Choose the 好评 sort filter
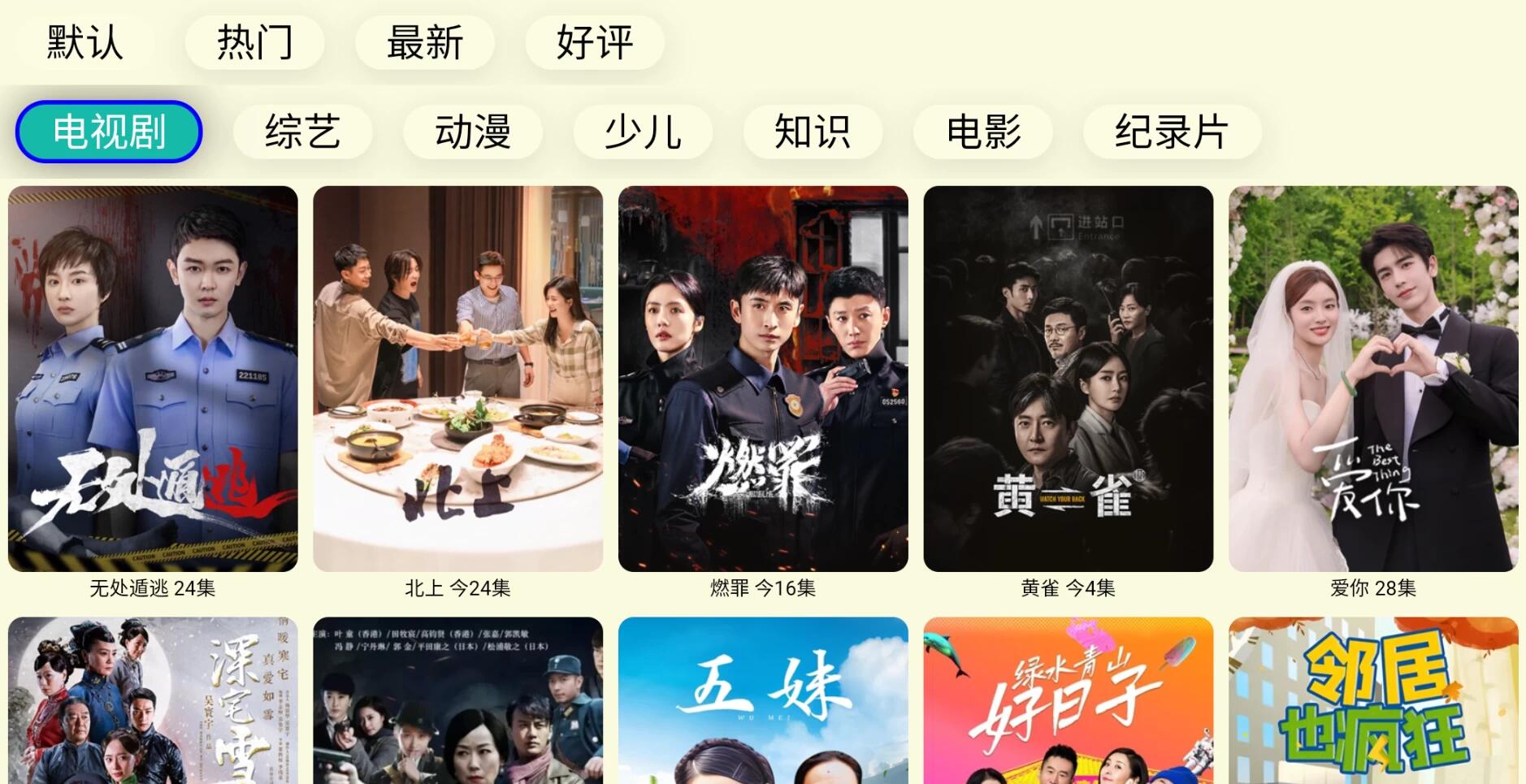Screen dimensions: 1526x784 pyautogui.click(x=594, y=42)
